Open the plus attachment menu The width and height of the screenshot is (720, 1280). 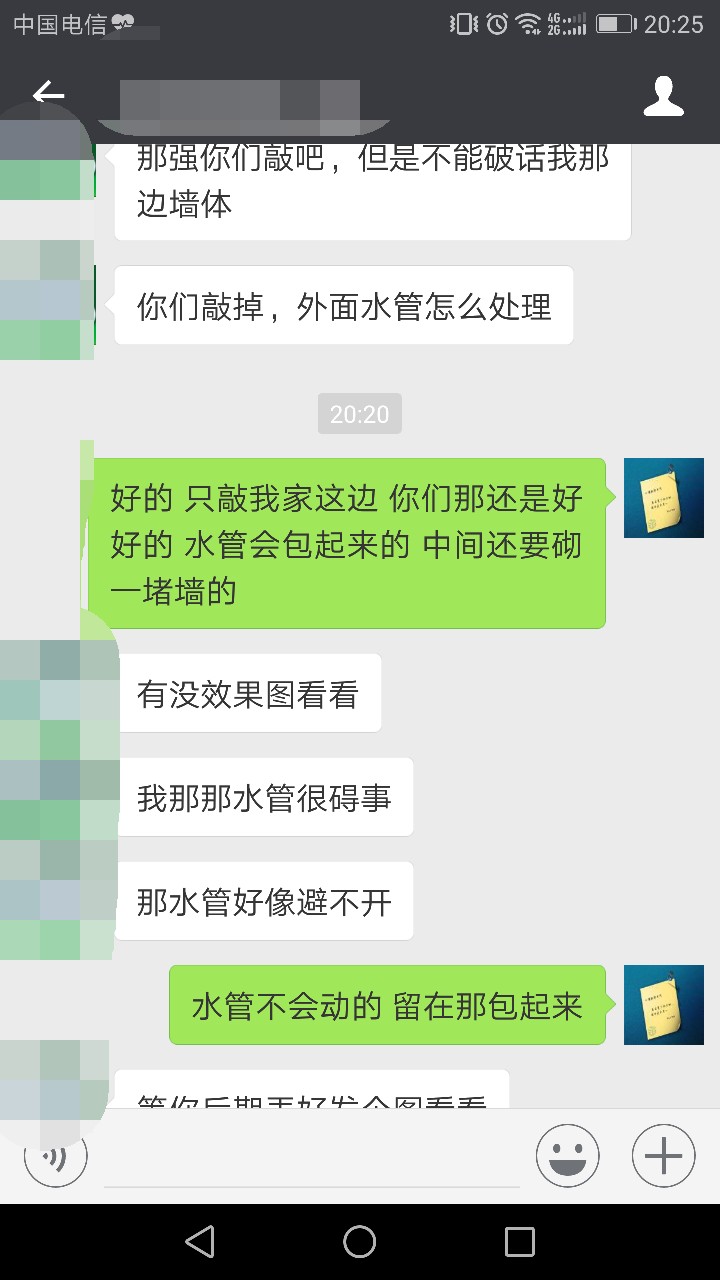click(x=663, y=1156)
